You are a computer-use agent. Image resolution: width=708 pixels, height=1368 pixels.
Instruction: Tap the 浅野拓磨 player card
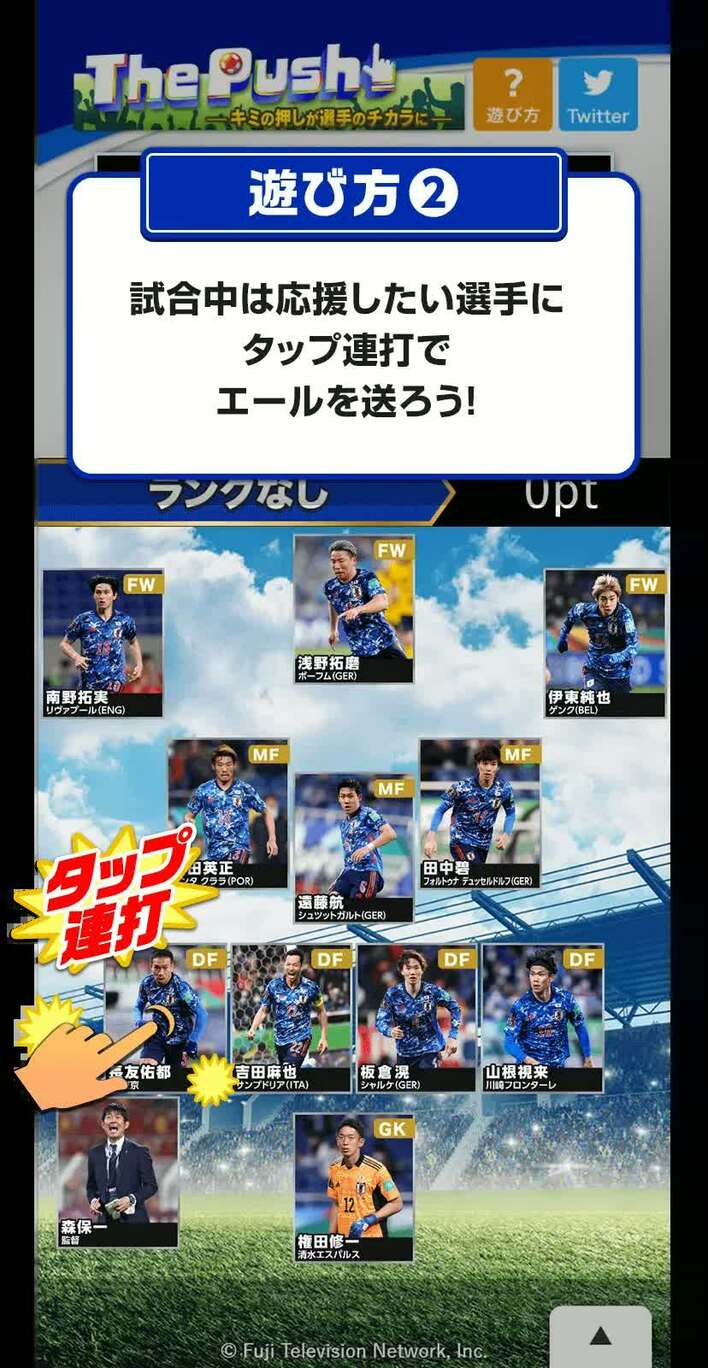pos(353,609)
